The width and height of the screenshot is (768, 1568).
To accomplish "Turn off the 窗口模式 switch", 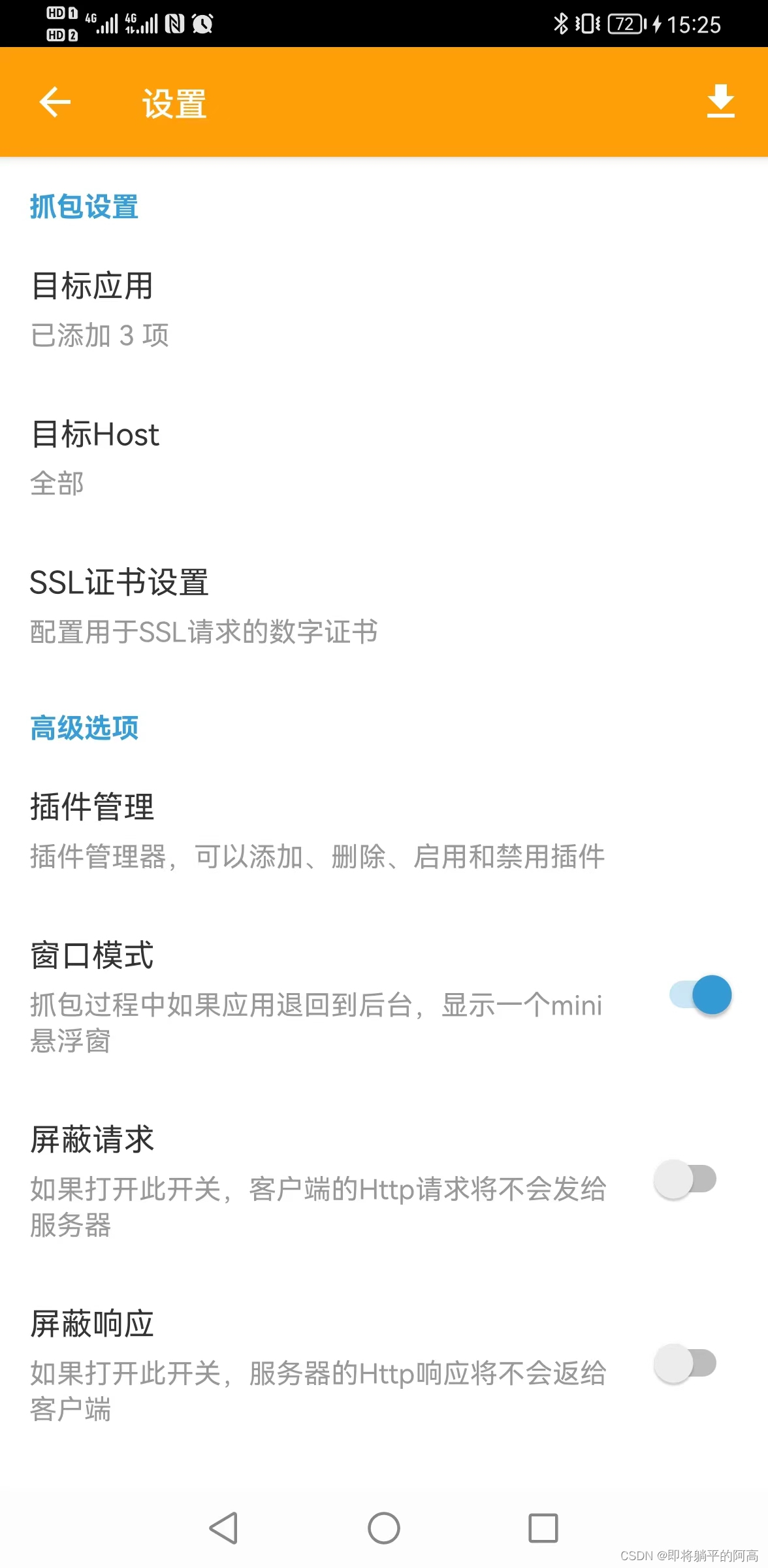I will [700, 994].
